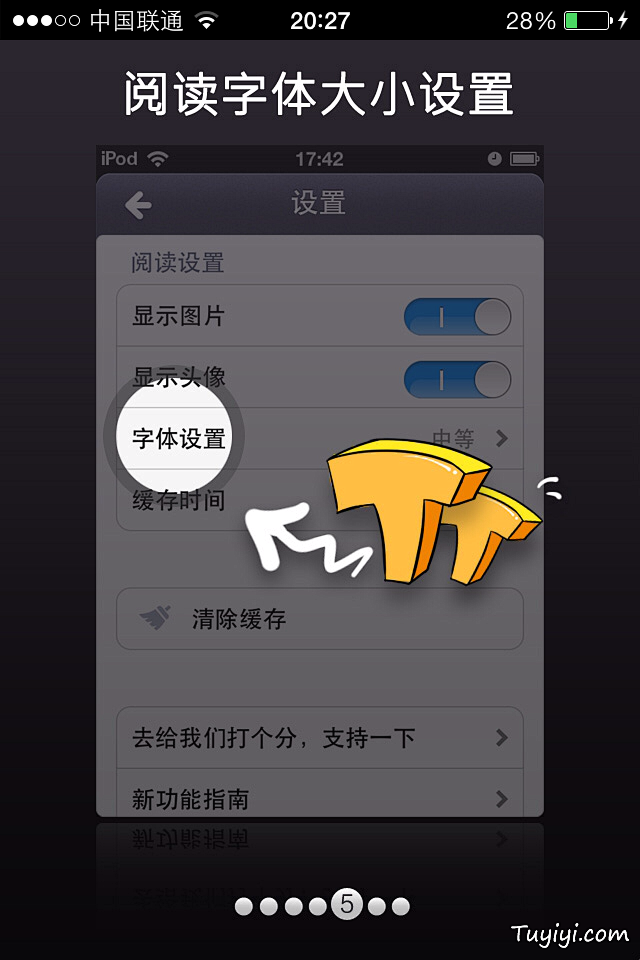Tap the page indicator dots of the guide
The image size is (640, 960).
[x=322, y=905]
